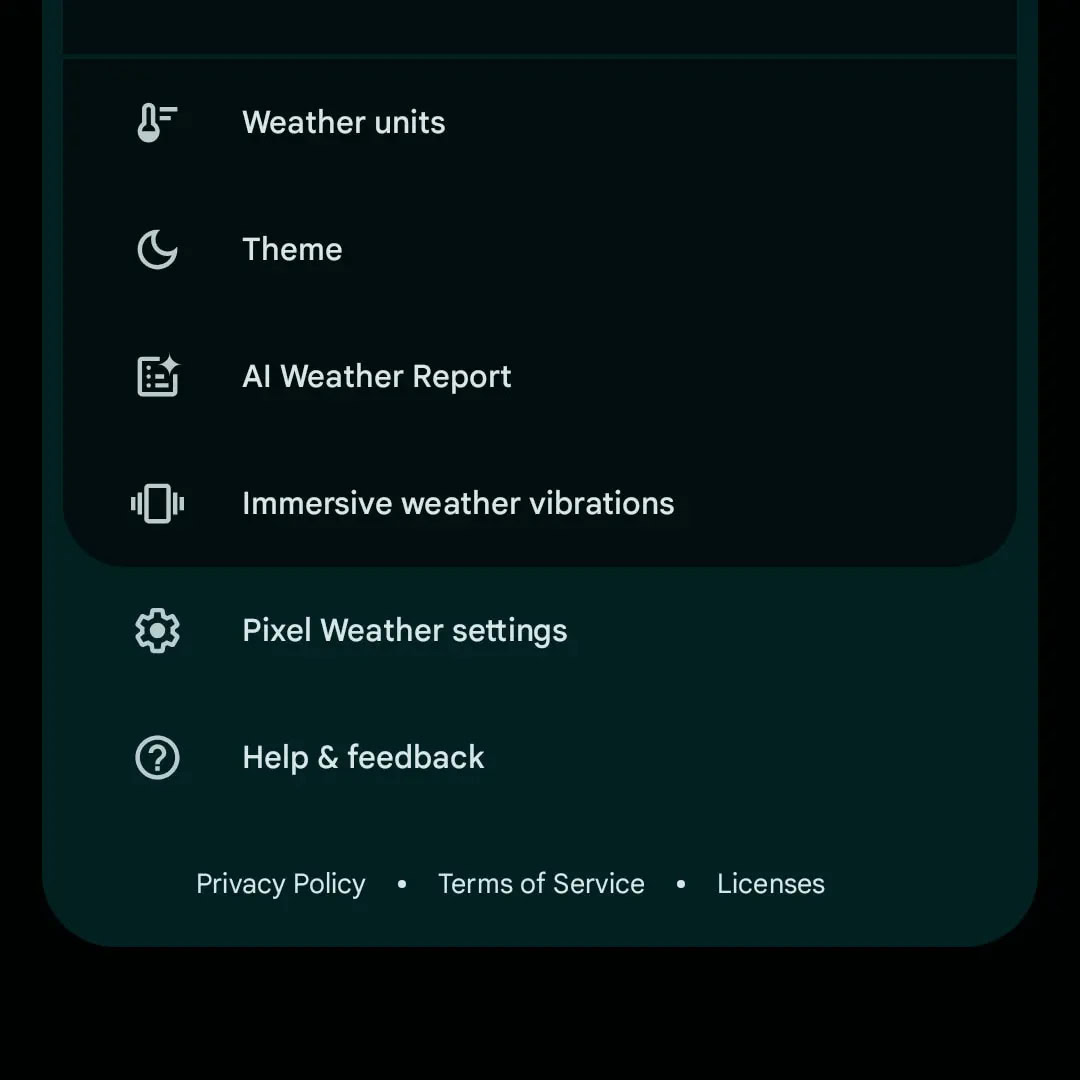The width and height of the screenshot is (1080, 1080).
Task: Open Help & feedback
Action: coord(363,757)
